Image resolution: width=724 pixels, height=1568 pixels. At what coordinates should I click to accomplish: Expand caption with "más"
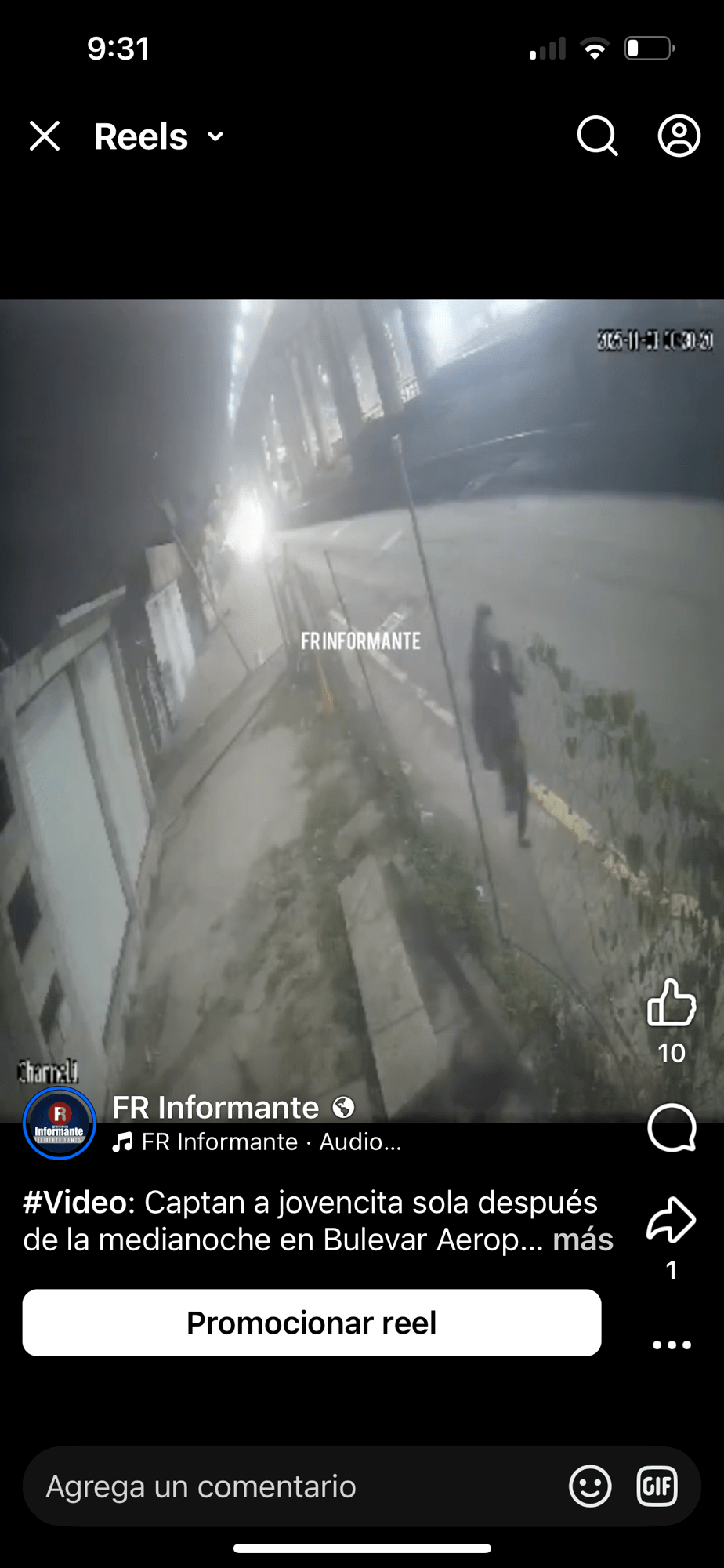tap(583, 1240)
